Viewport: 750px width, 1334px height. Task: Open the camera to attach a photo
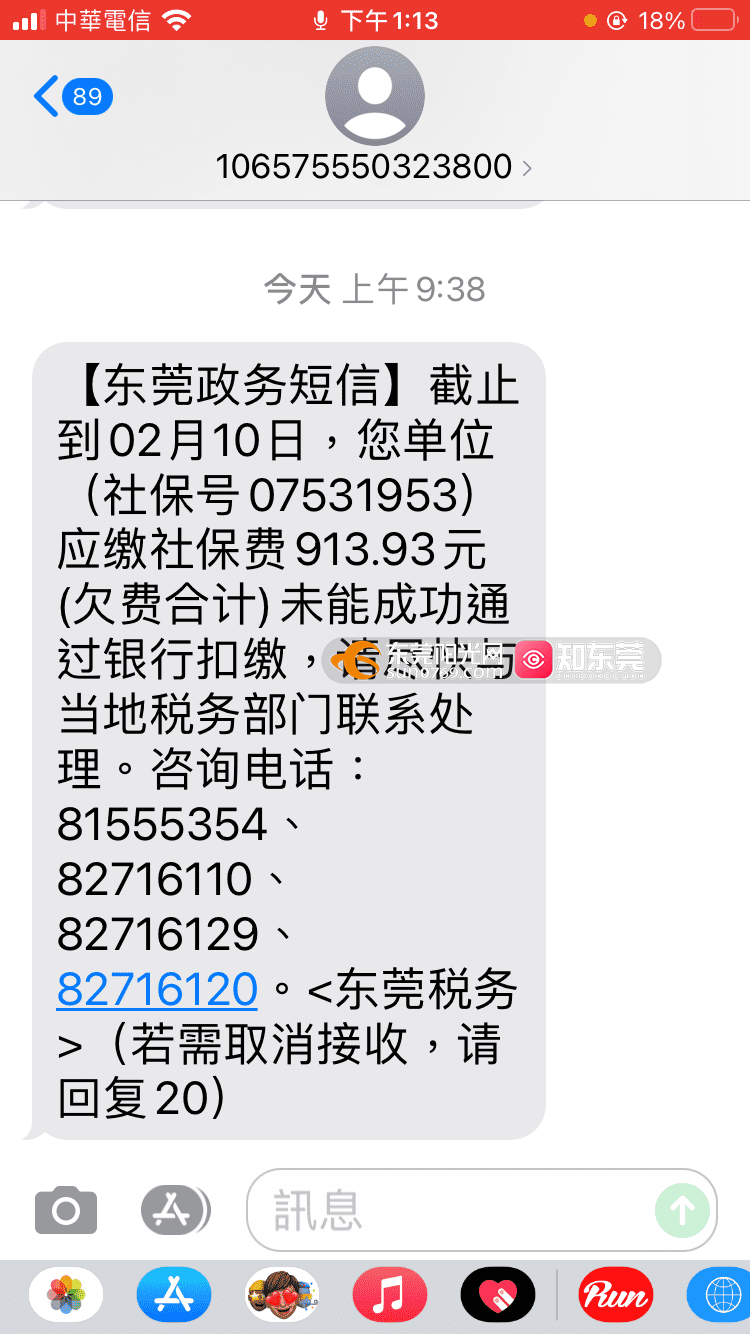coord(66,1211)
